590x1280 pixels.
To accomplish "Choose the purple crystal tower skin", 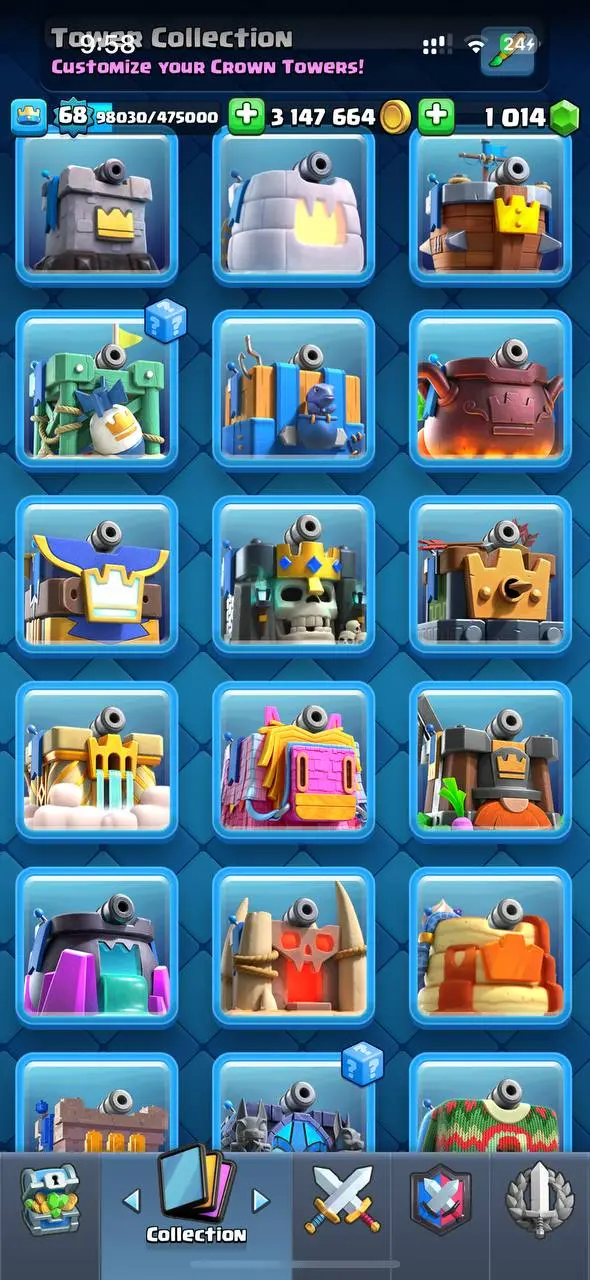I will point(97,947).
